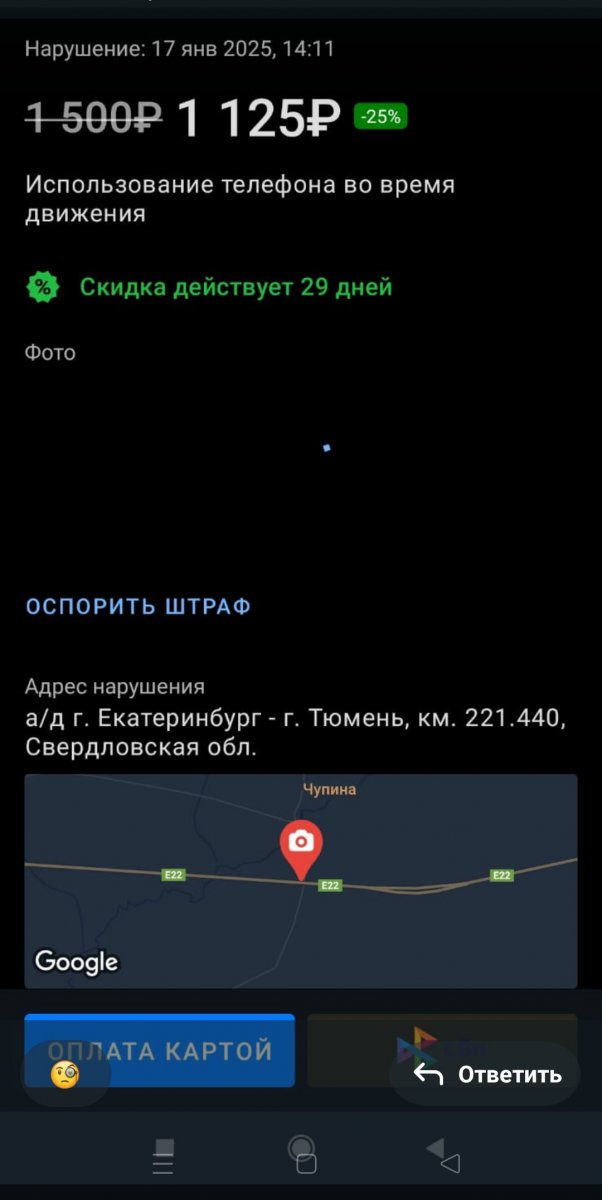Reply using the Ответить button
Viewport: 602px width, 1200px height.
point(487,1074)
